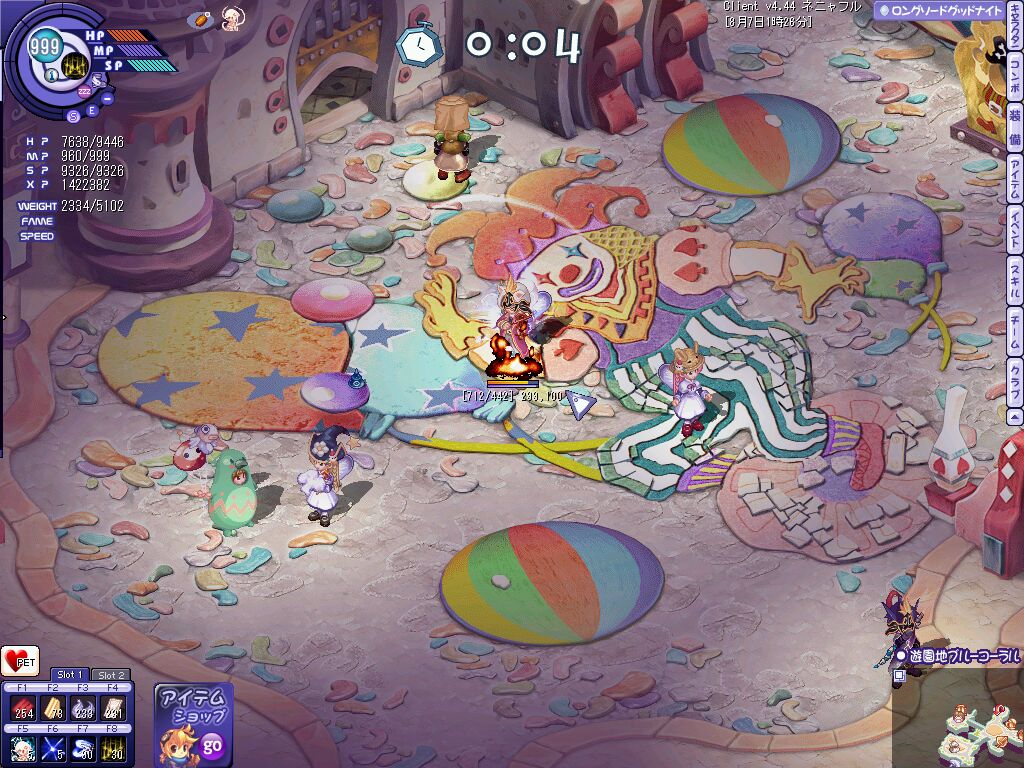1024x768 pixels.
Task: Use the F3 quickslot item
Action: (83, 707)
